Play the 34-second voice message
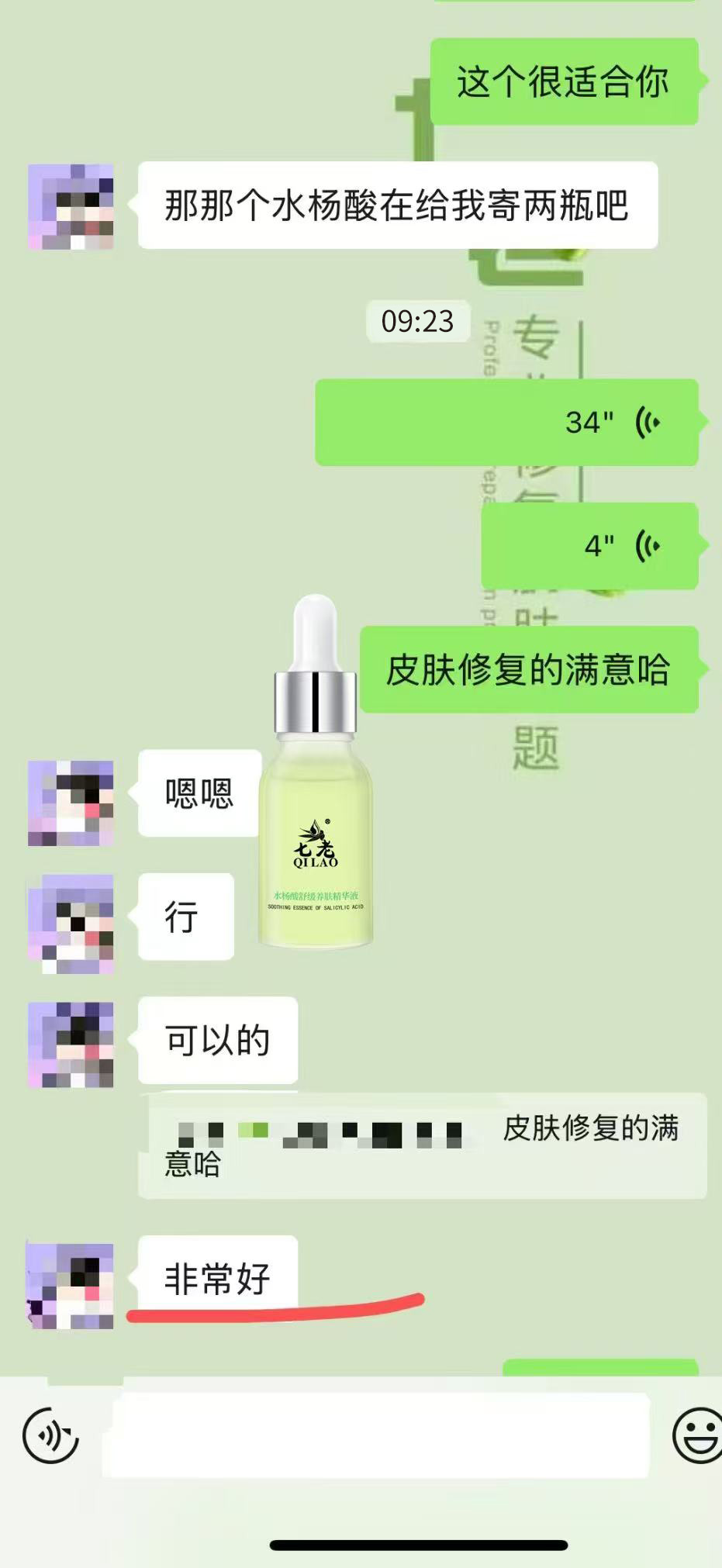This screenshot has width=722, height=1568. click(x=506, y=423)
